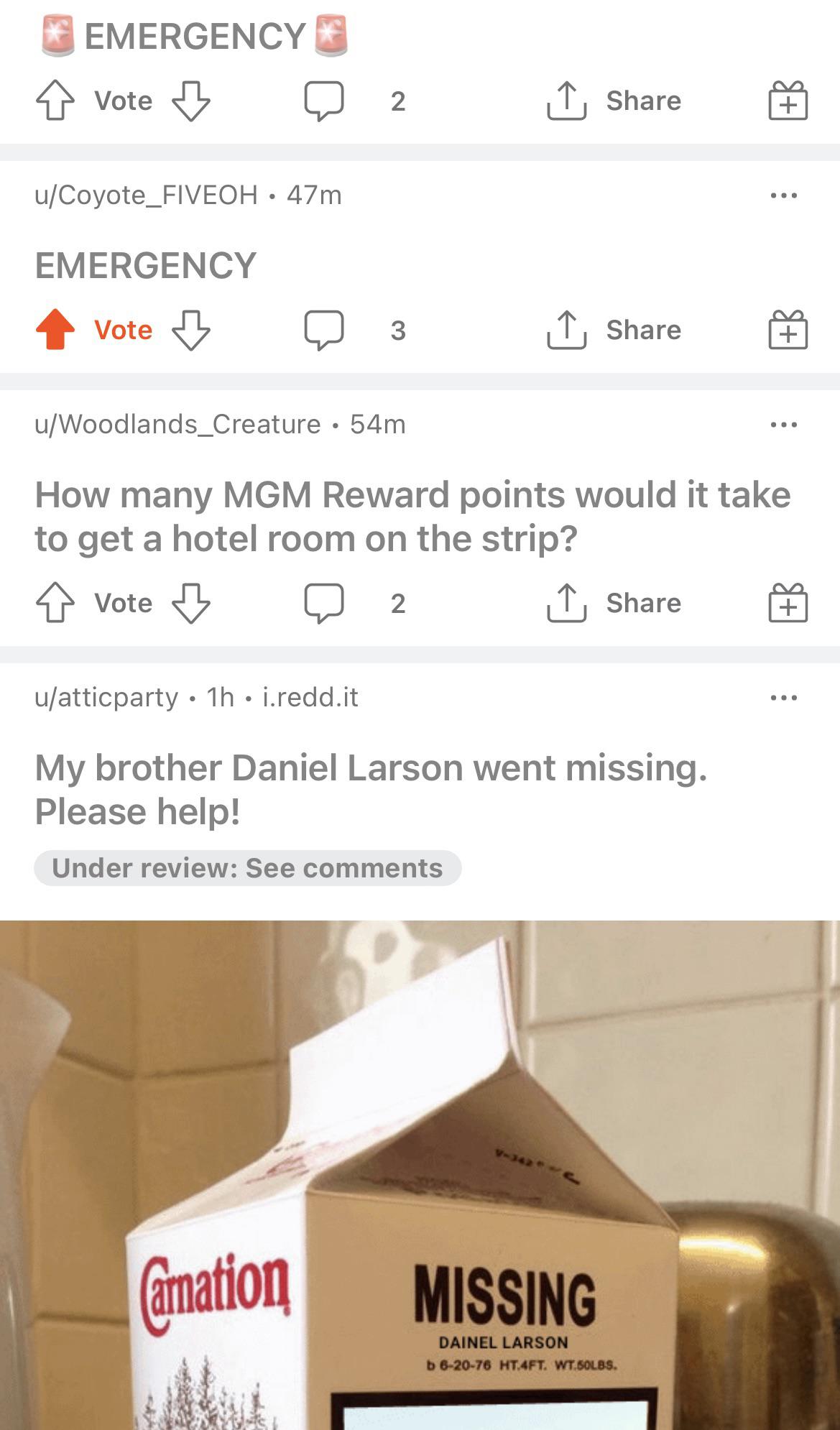Share the siren EMERGENCY post
Viewport: 840px width, 1430px height.
(x=614, y=101)
